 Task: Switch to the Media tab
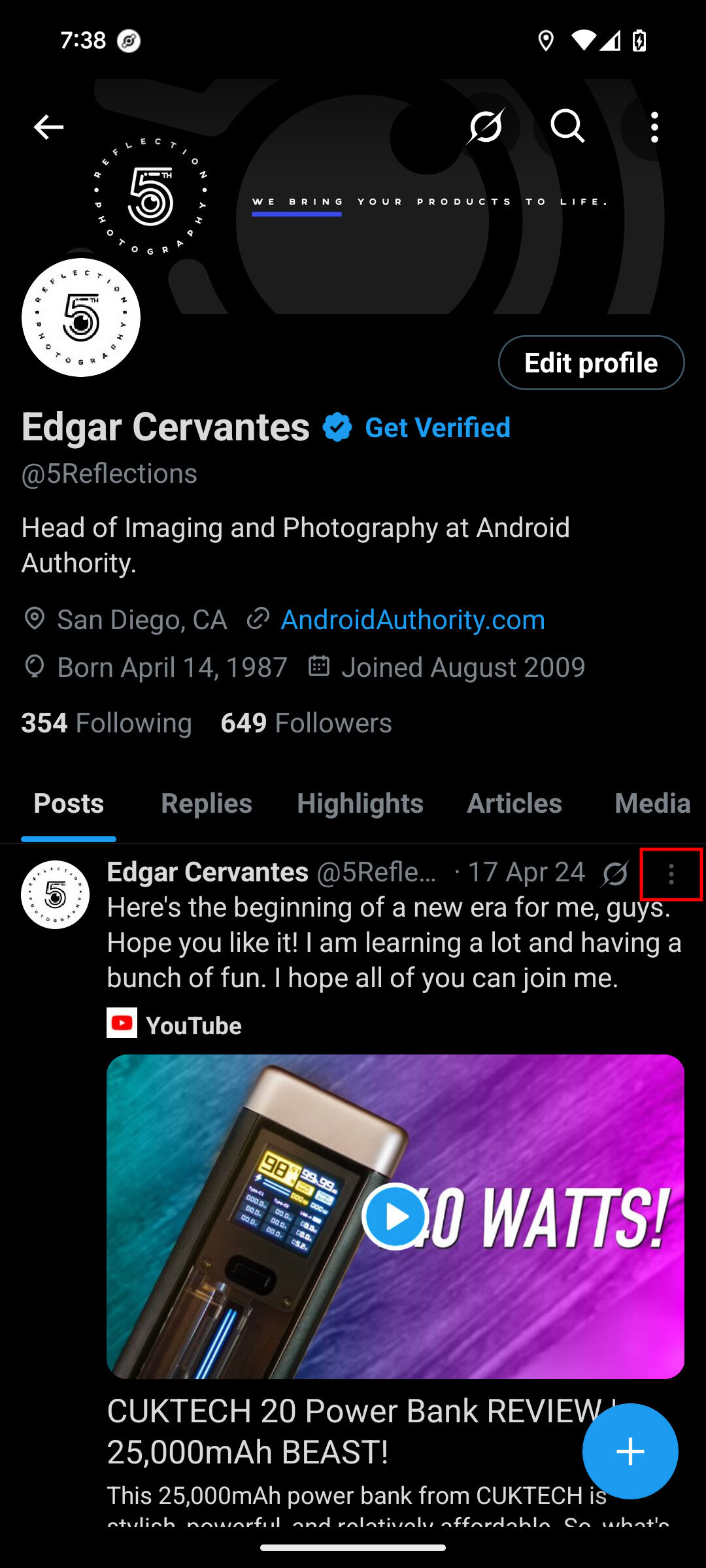tap(652, 804)
